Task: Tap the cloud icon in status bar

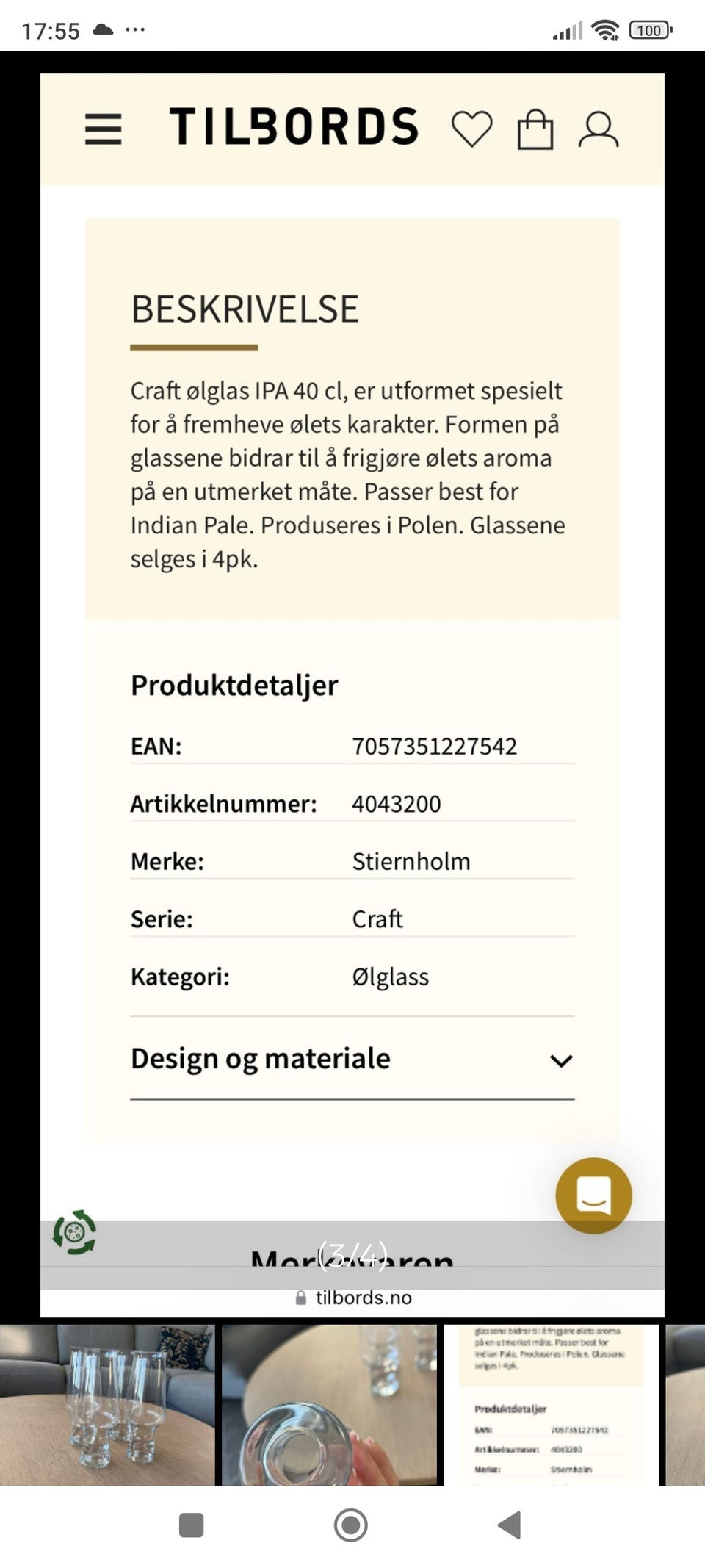Action: tap(99, 29)
